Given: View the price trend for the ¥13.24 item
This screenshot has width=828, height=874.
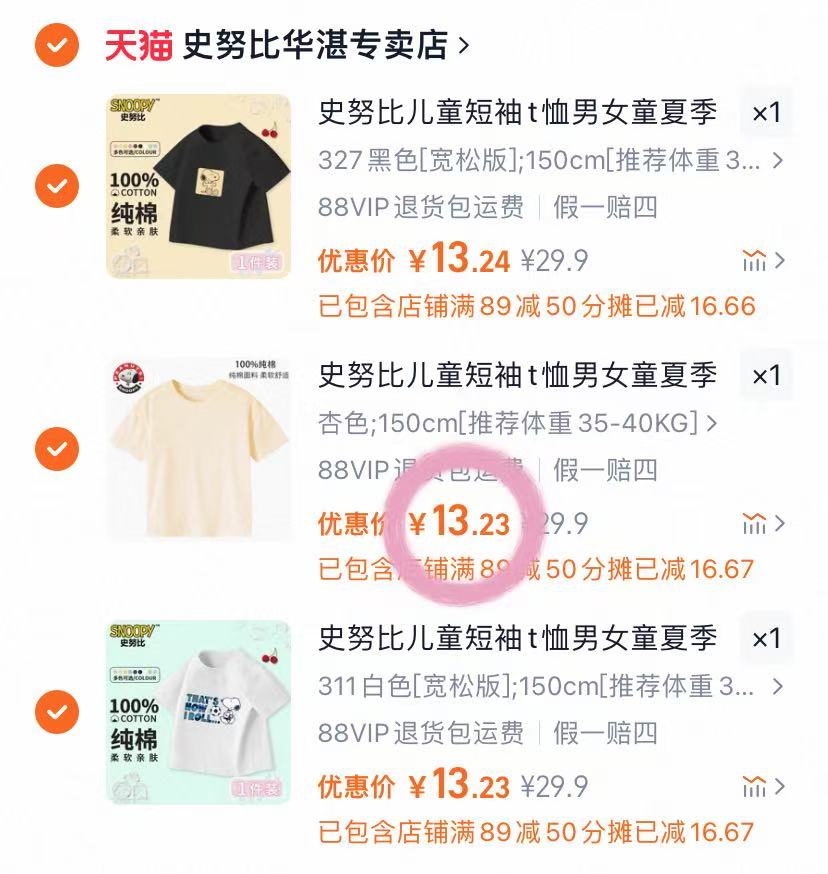Looking at the screenshot, I should tap(763, 262).
